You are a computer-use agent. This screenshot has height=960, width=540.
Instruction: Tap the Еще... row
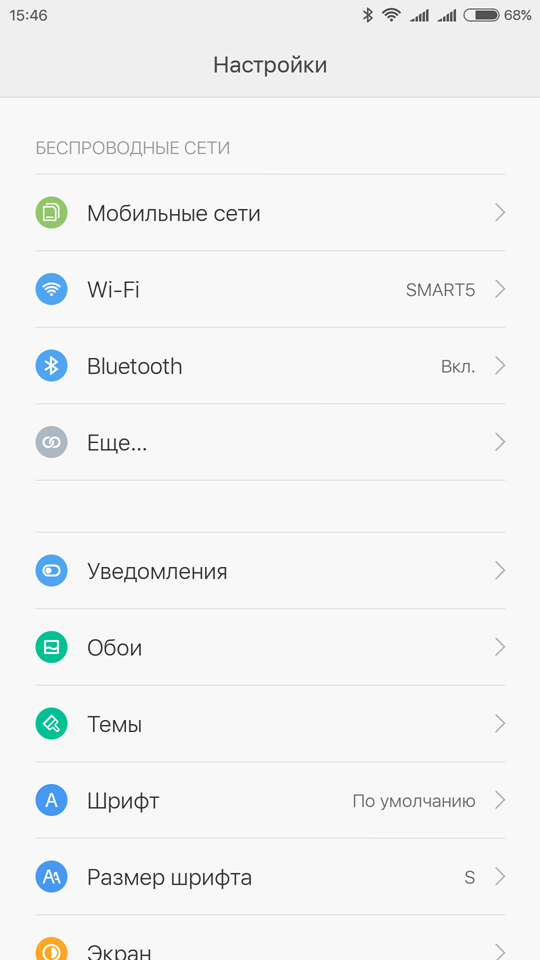pos(270,442)
